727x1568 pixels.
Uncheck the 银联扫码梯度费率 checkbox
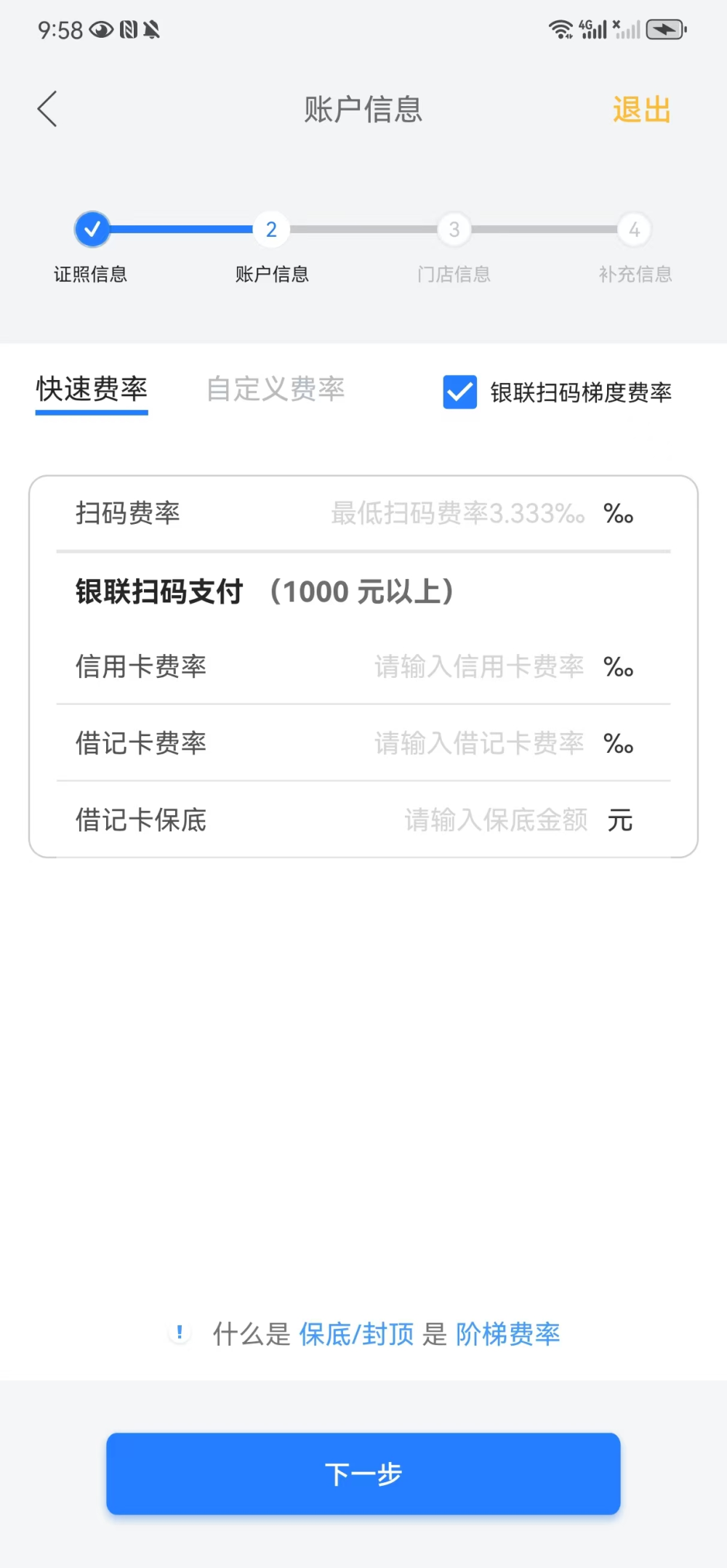point(460,392)
